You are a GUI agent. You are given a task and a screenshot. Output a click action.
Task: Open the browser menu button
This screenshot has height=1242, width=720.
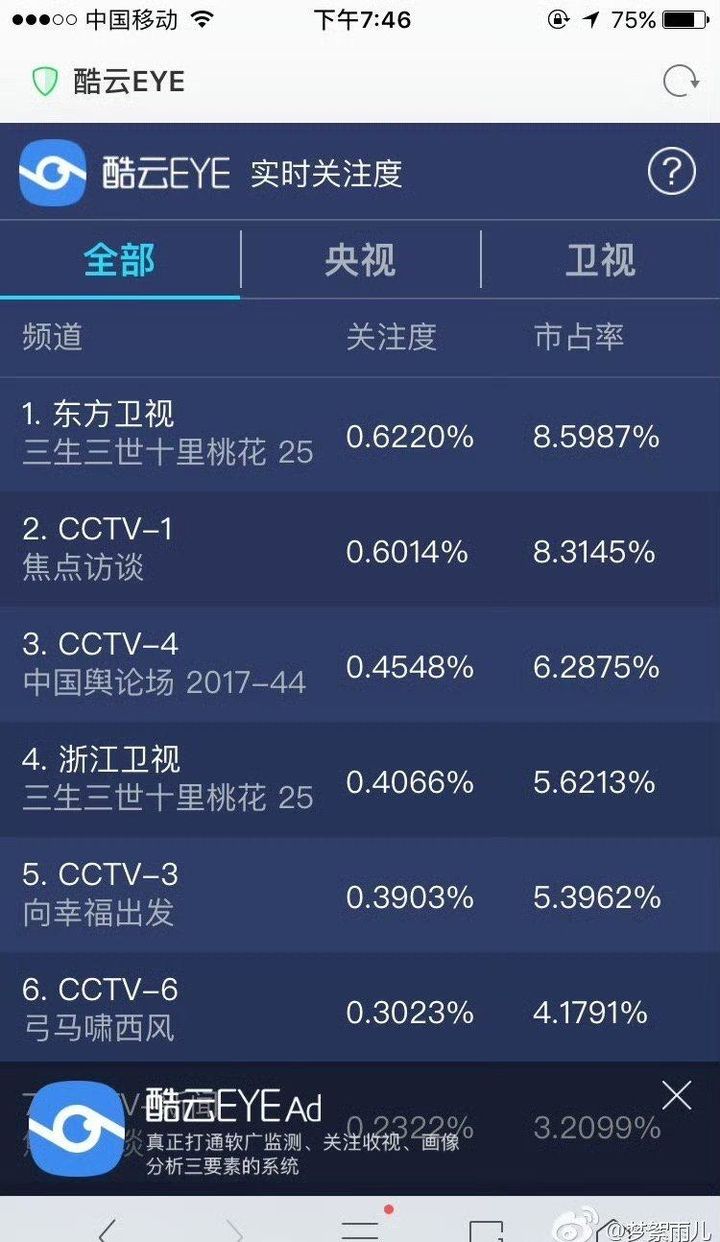coord(360,1228)
